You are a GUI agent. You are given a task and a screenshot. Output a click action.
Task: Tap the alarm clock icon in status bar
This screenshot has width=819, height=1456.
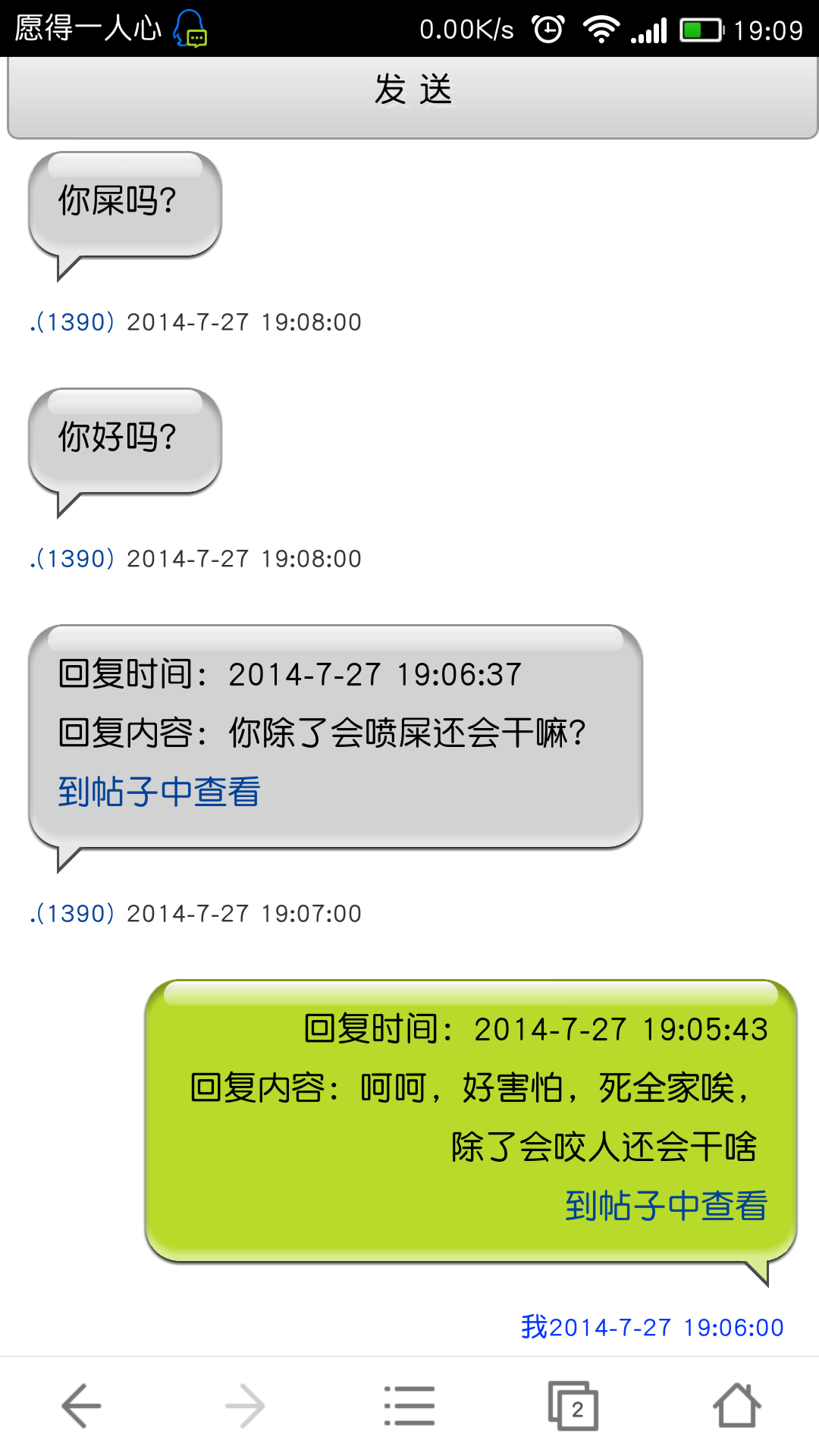click(x=548, y=29)
